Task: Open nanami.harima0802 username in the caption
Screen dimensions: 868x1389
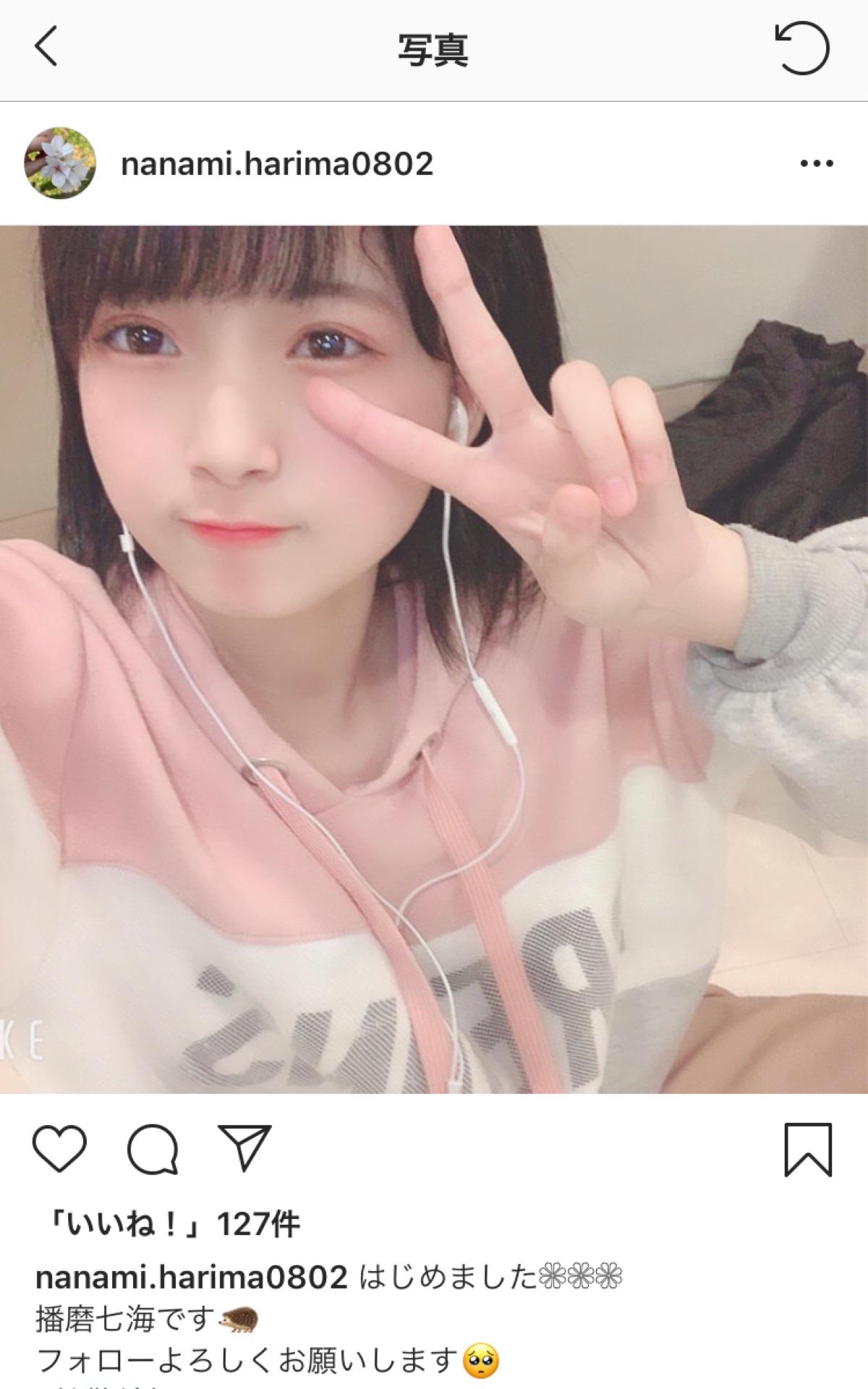Action: (192, 1278)
